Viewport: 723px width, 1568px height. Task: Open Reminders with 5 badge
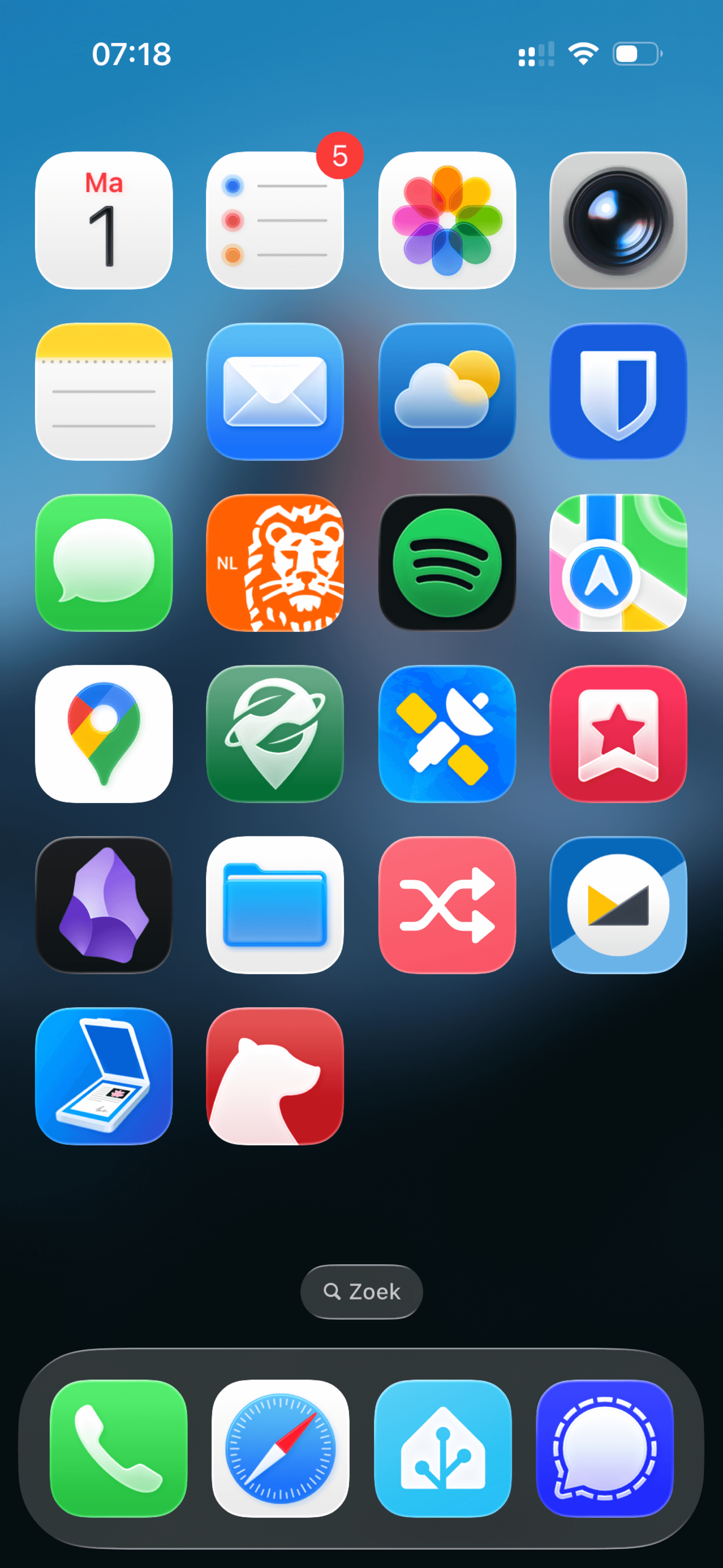[x=275, y=220]
